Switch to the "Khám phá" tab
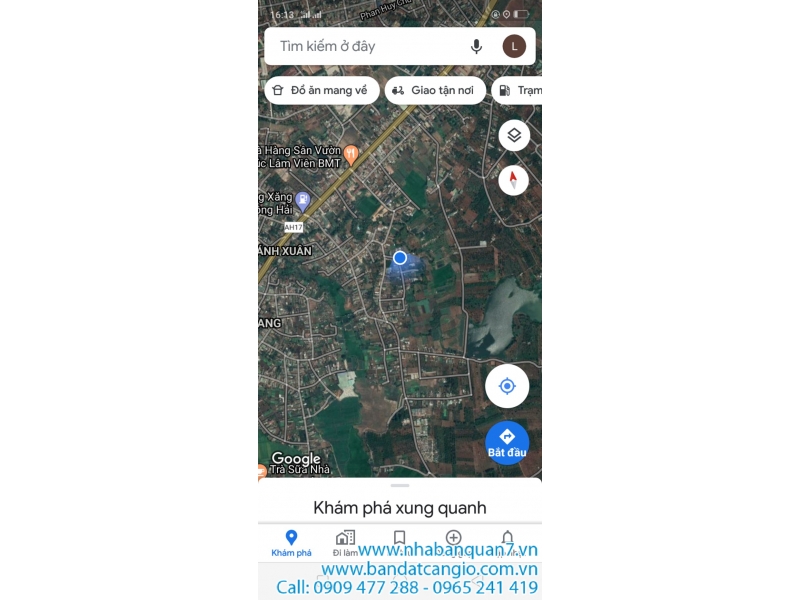Viewport: 800px width, 600px height. tap(291, 543)
